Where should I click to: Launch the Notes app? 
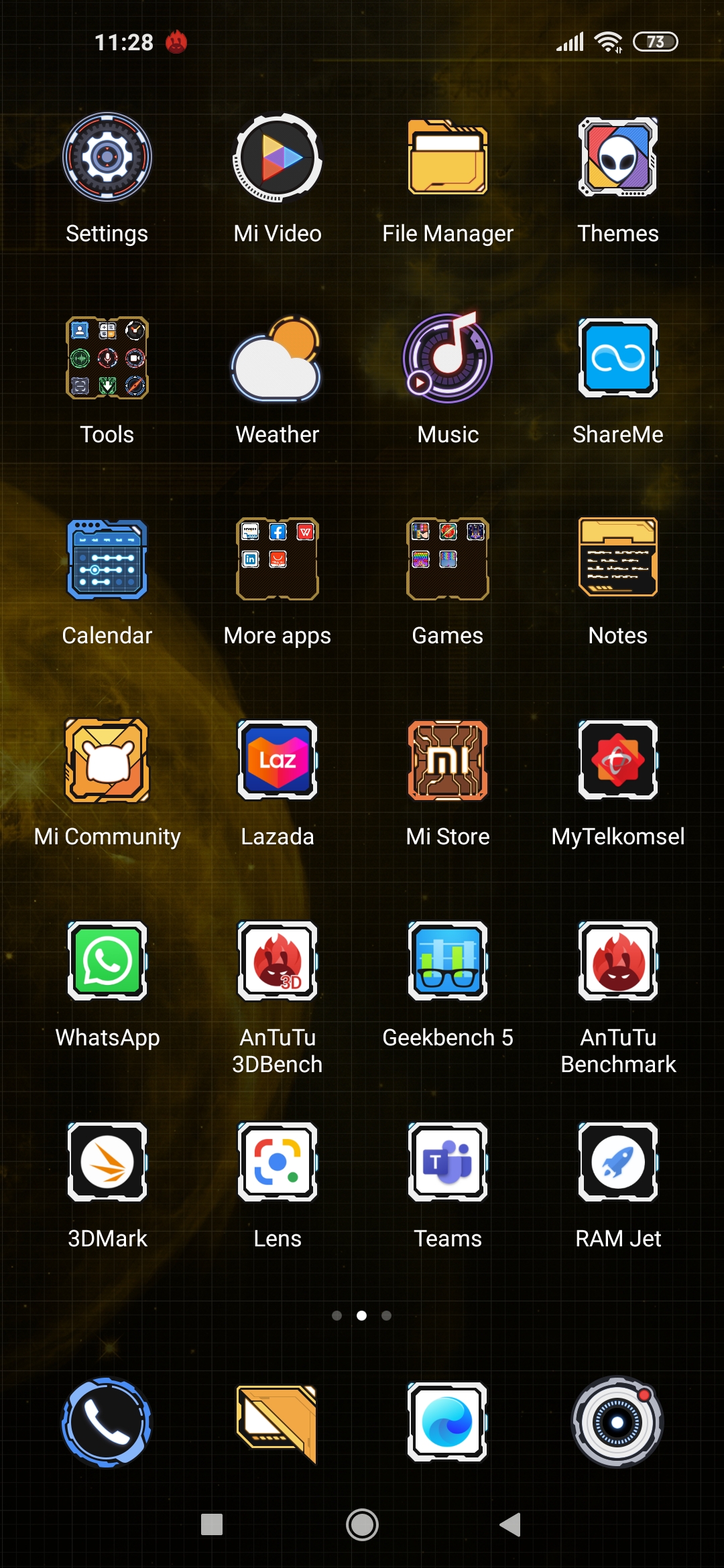coord(618,559)
